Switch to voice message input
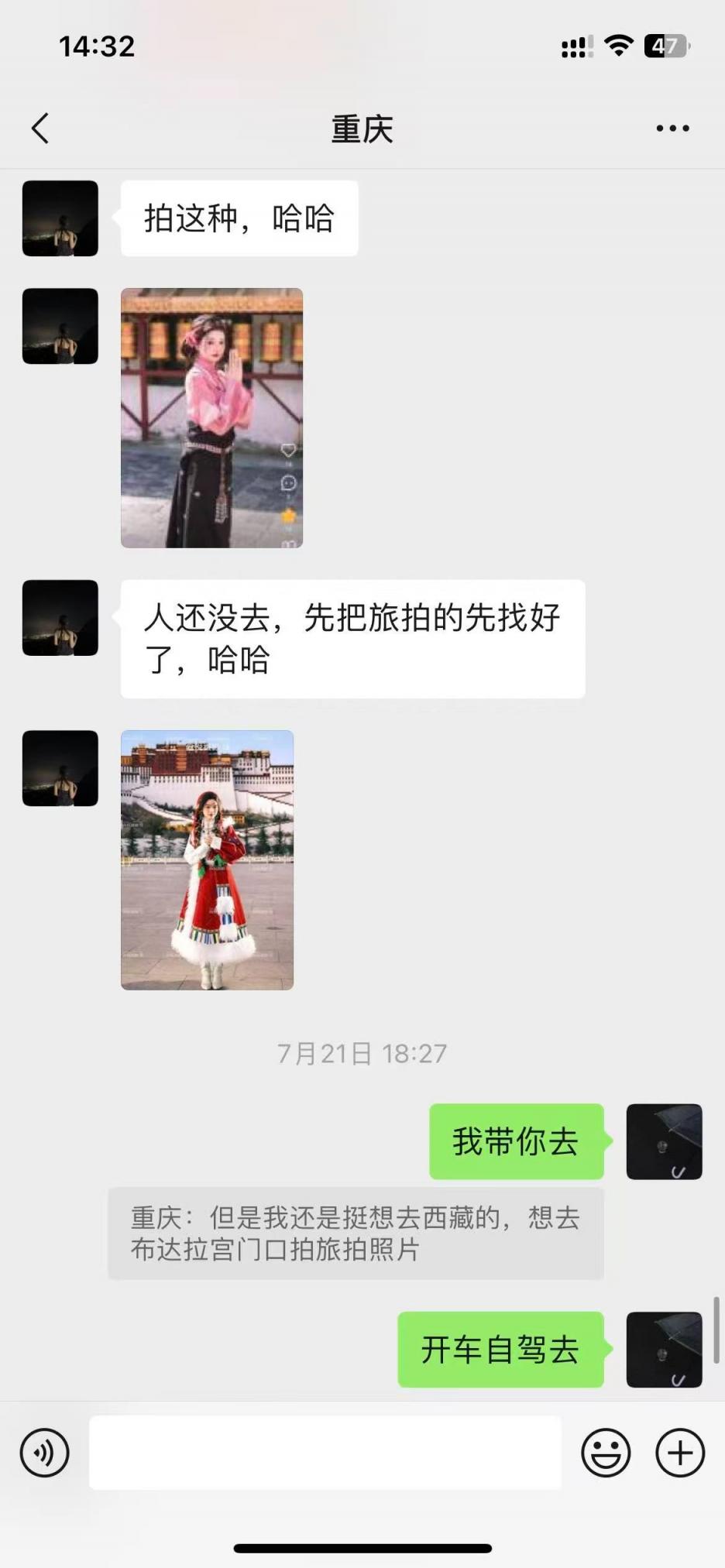The height and width of the screenshot is (1568, 725). pyautogui.click(x=44, y=1453)
